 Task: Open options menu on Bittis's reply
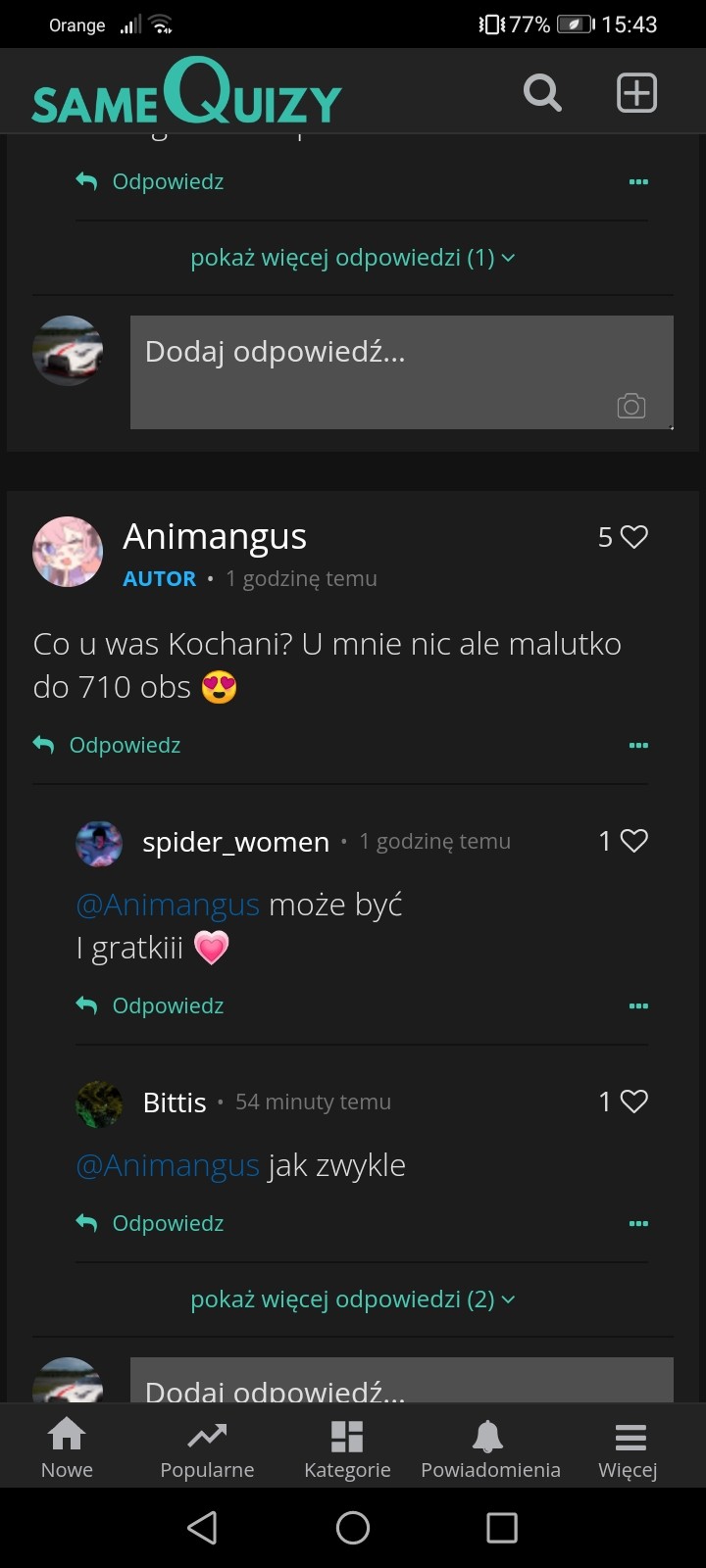click(638, 1223)
